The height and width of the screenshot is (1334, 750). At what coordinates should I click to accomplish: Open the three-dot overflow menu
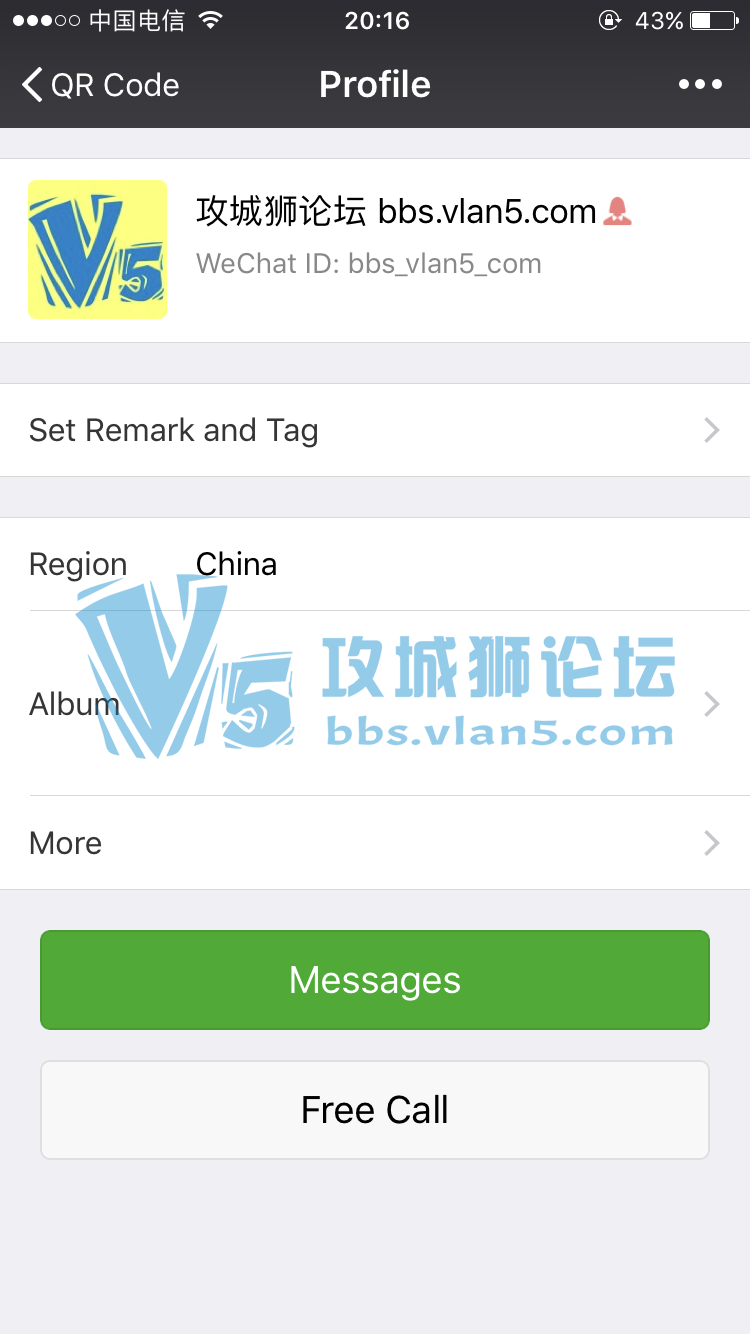(700, 85)
